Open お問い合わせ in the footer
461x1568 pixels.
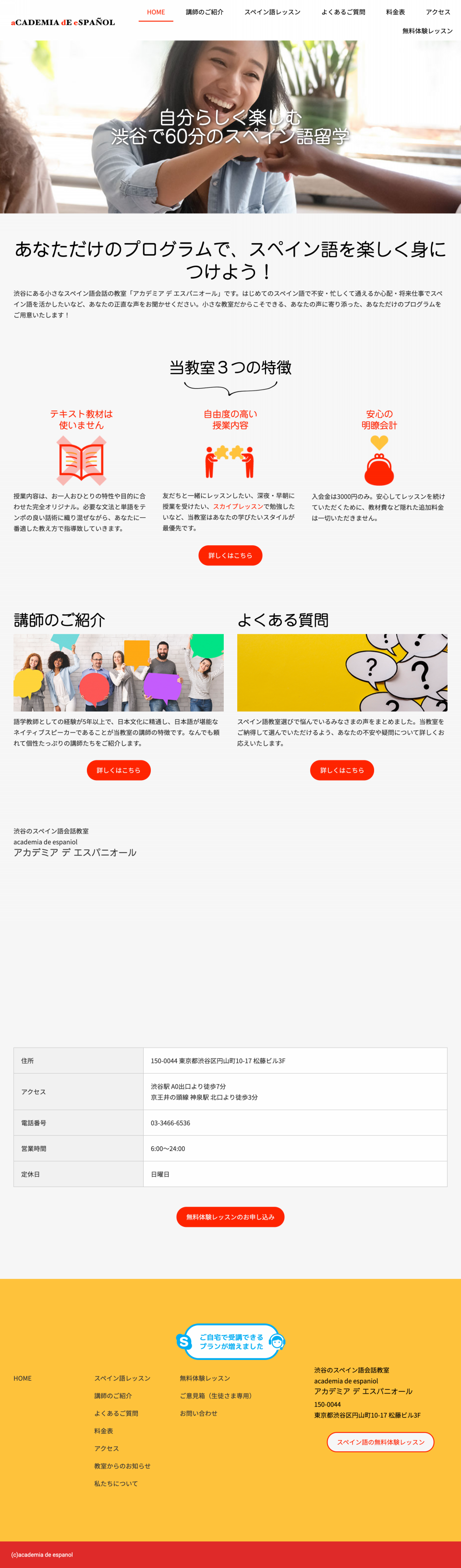pos(198,1413)
